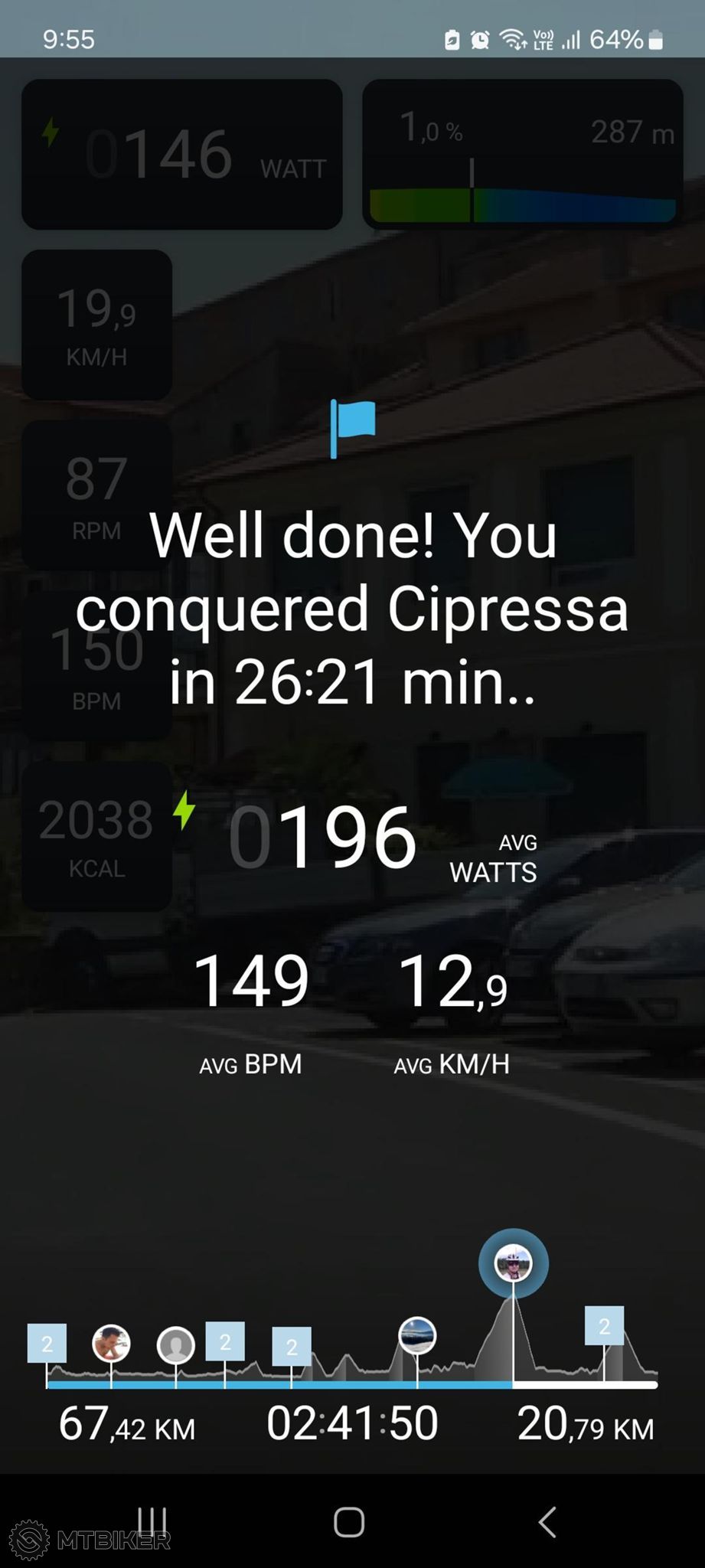
Task: Select the grey default-avatar rider on the route profile
Action: [176, 1345]
